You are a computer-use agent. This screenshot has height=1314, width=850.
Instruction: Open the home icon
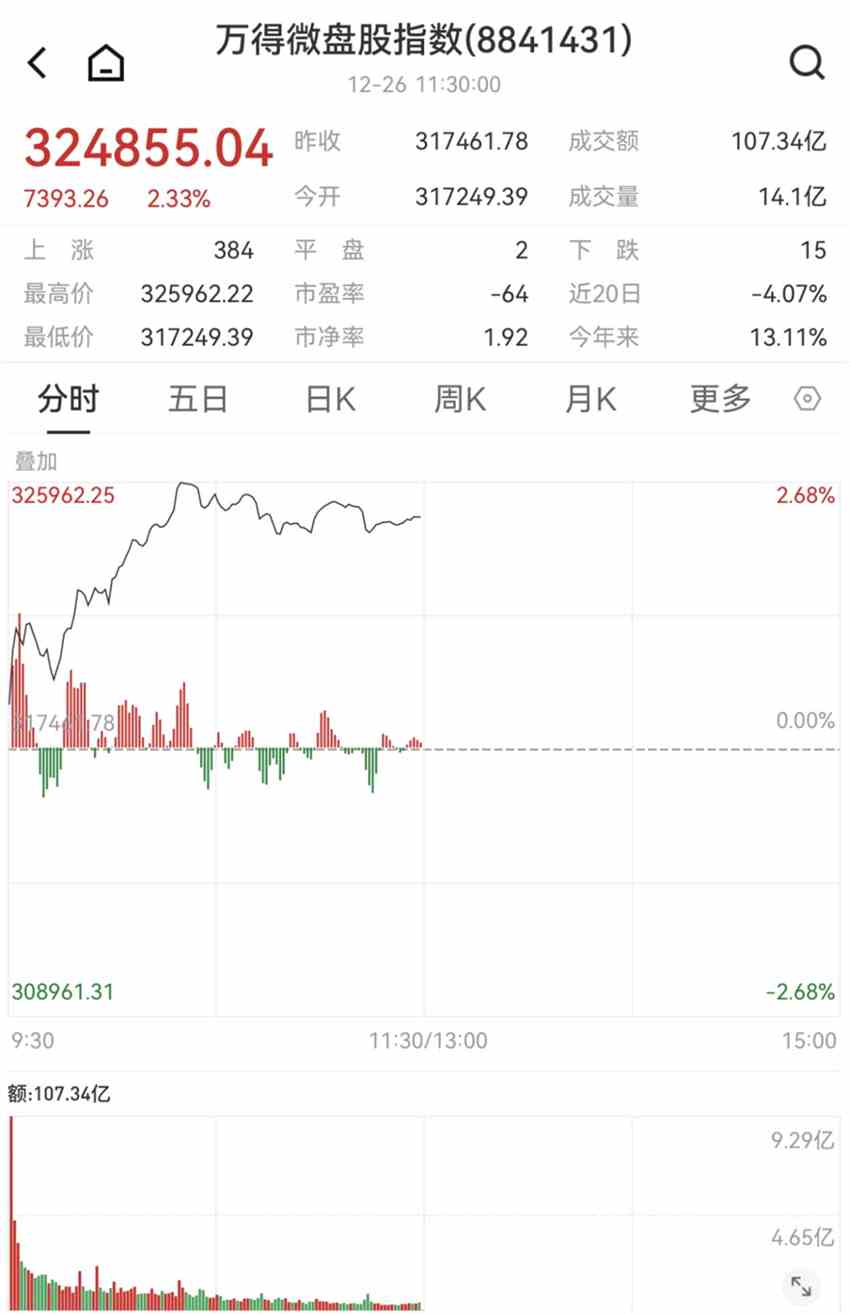[x=105, y=64]
